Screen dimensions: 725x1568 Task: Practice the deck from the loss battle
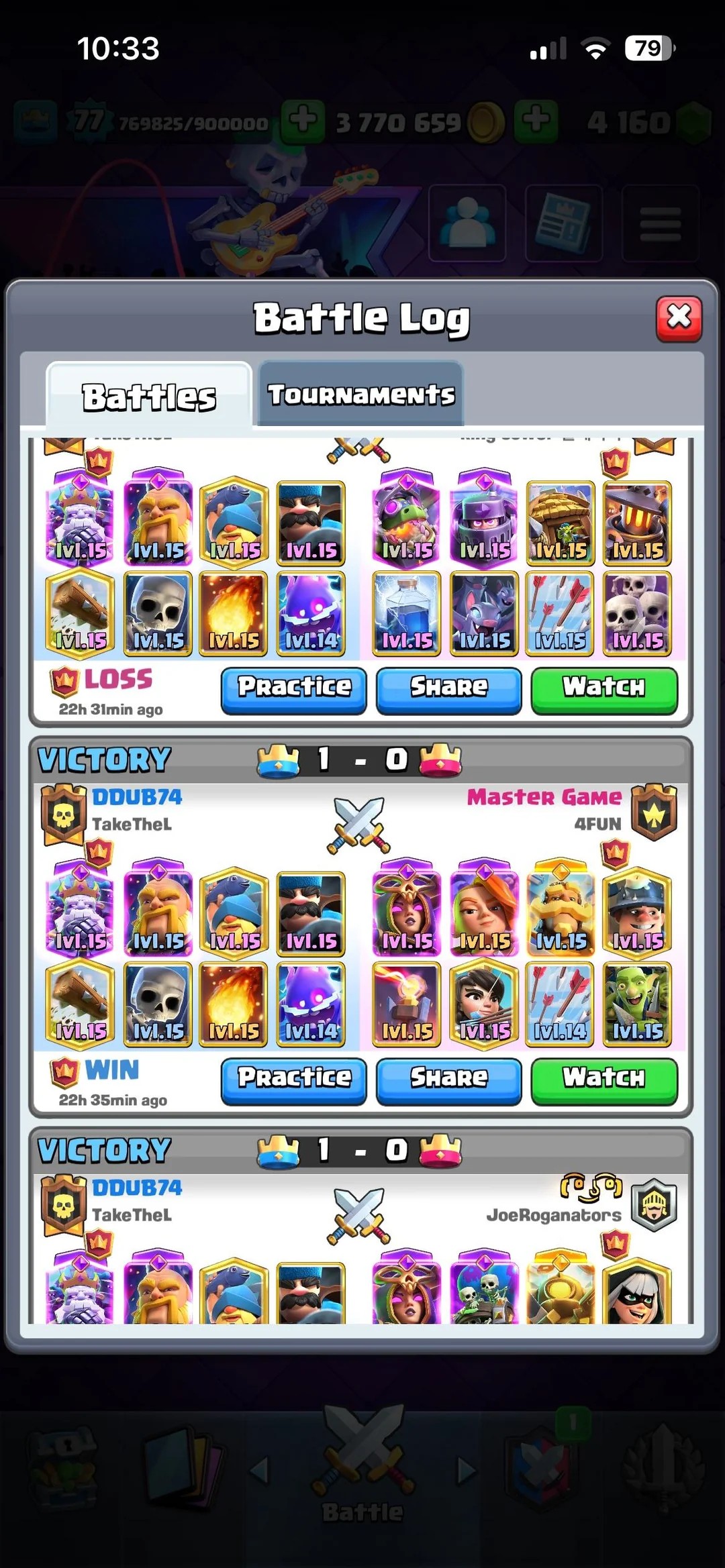294,688
